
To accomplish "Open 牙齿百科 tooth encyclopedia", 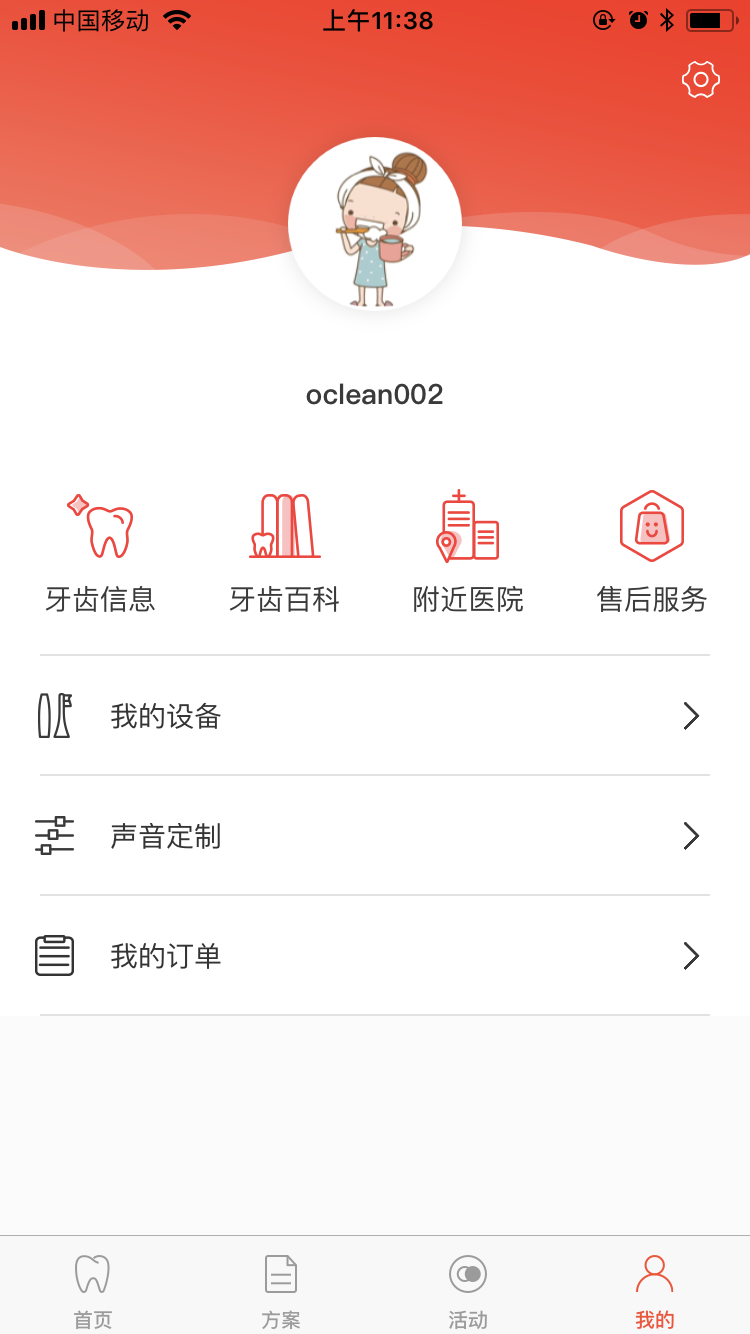I will (x=284, y=552).
